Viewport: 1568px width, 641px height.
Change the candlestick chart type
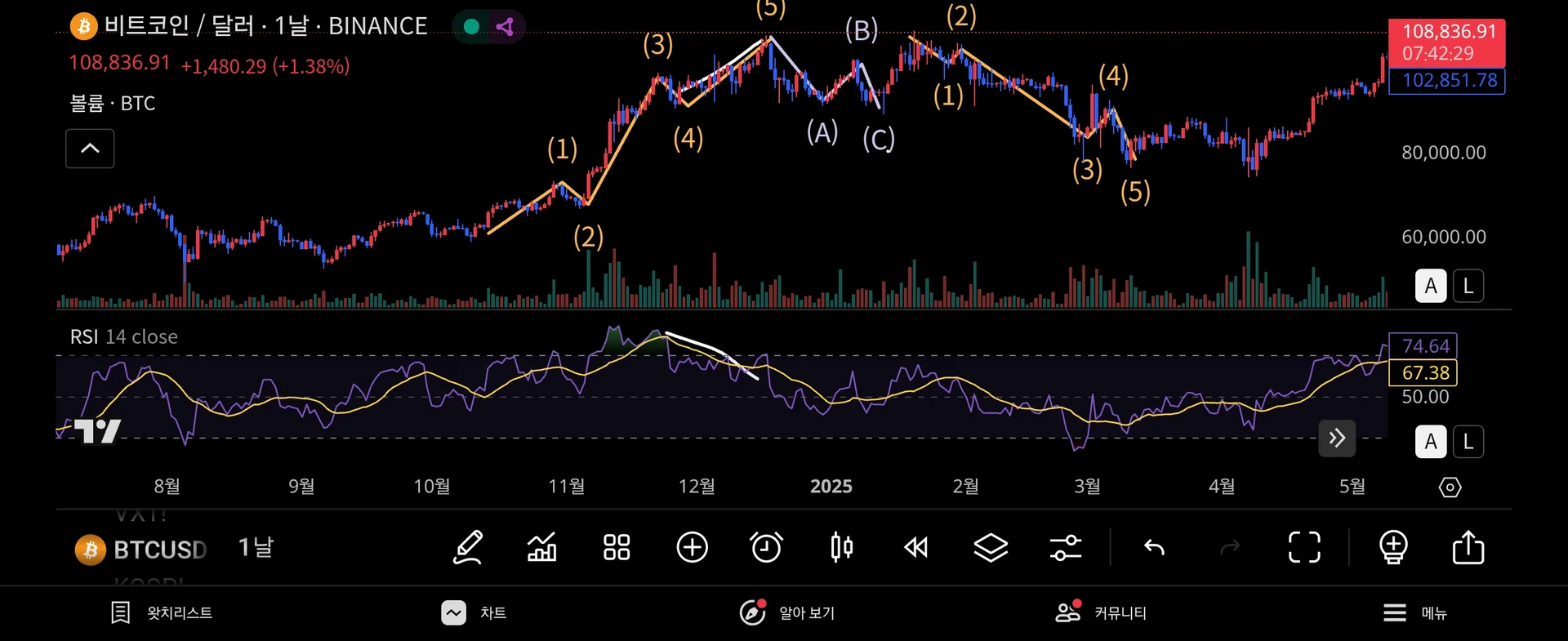pyautogui.click(x=841, y=547)
